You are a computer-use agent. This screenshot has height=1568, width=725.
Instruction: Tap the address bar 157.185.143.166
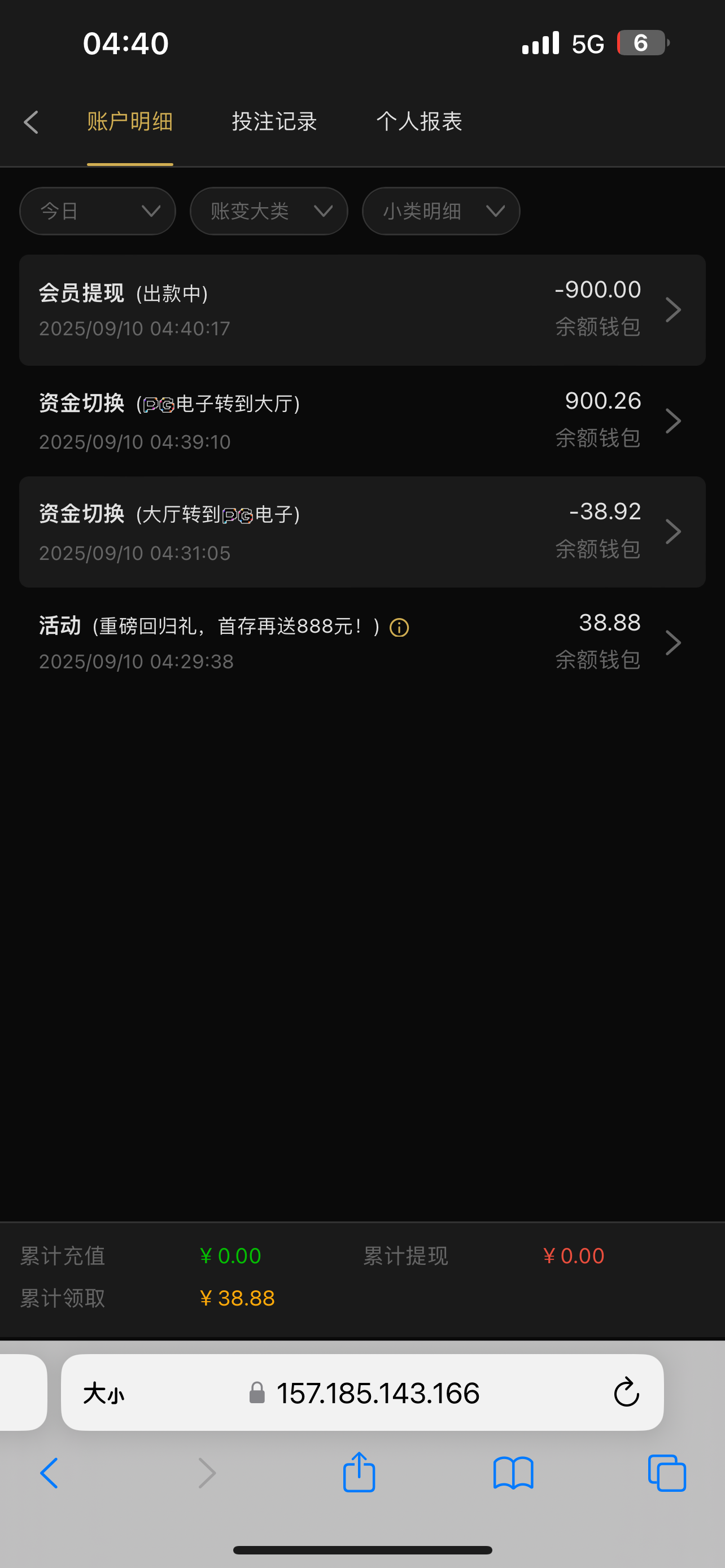[x=377, y=1392]
